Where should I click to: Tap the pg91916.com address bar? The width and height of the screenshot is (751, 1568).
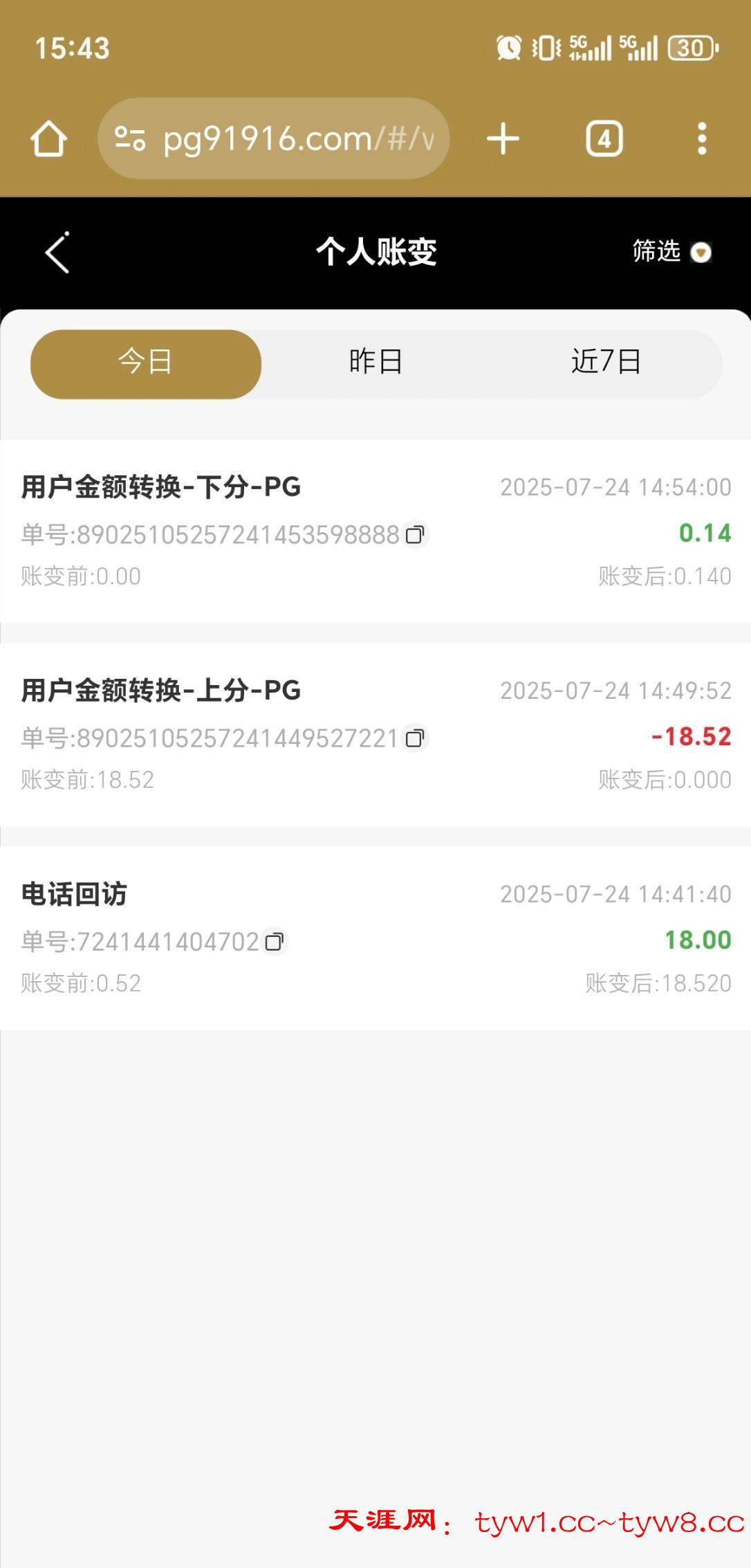tap(297, 139)
